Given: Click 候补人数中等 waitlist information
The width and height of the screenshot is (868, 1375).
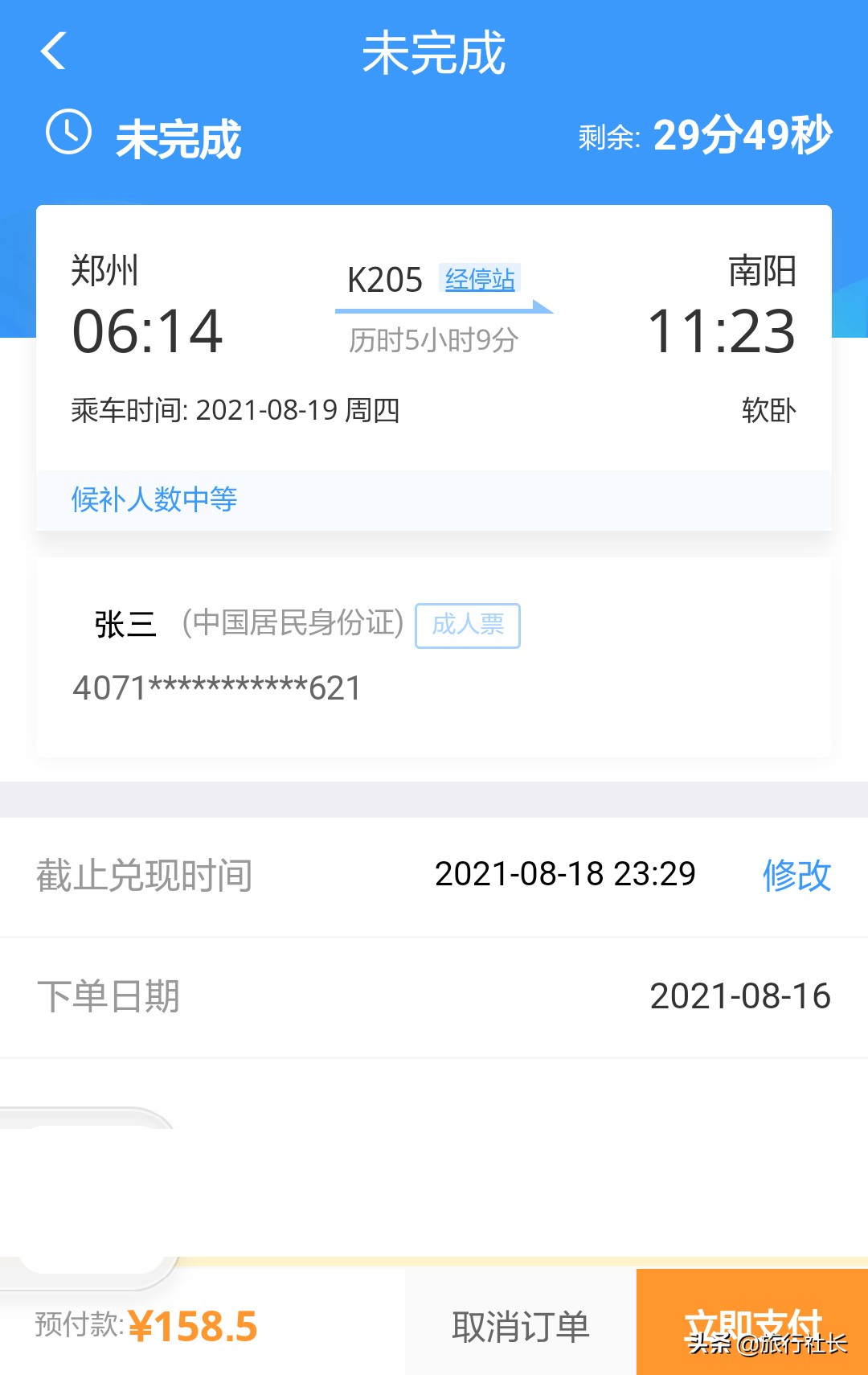Looking at the screenshot, I should 155,500.
